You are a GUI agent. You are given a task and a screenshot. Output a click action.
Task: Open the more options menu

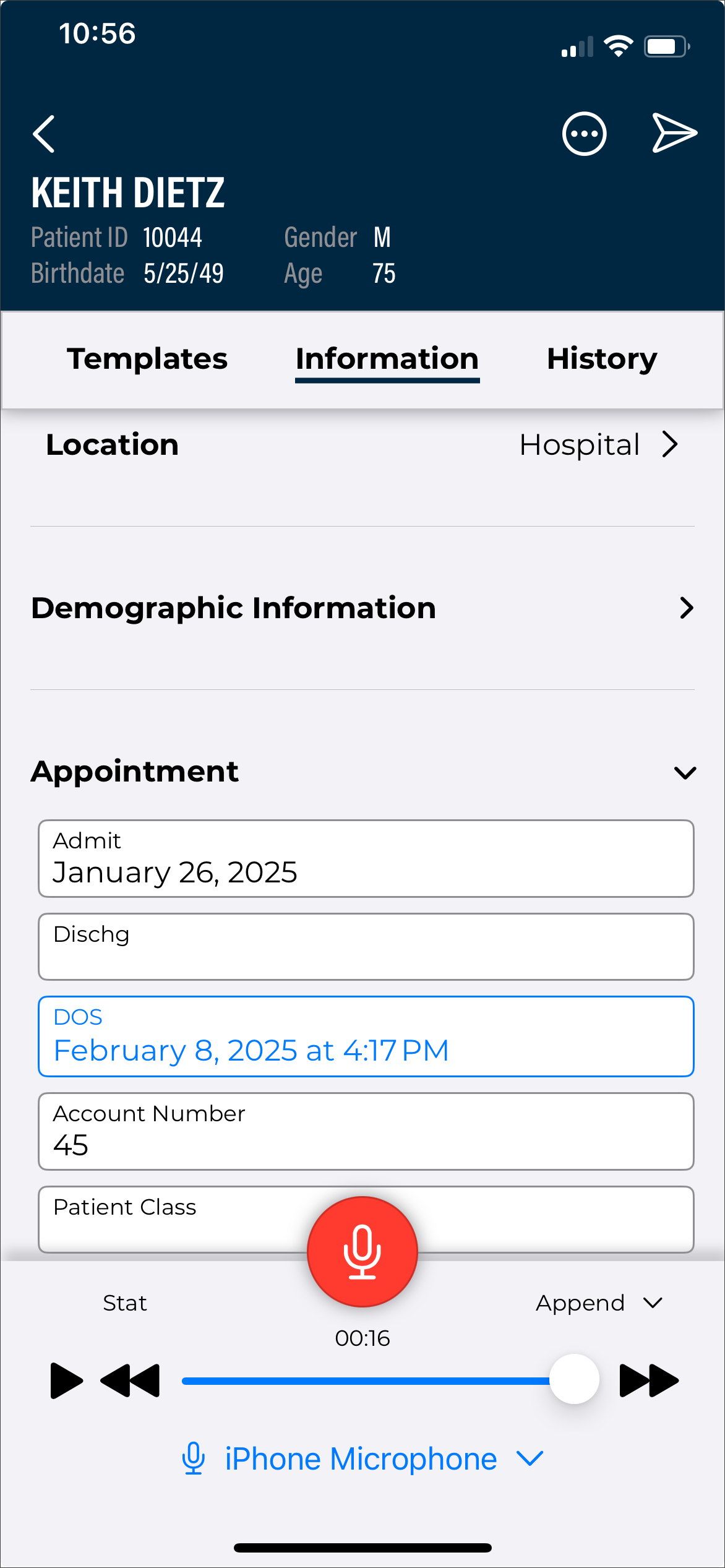click(584, 134)
